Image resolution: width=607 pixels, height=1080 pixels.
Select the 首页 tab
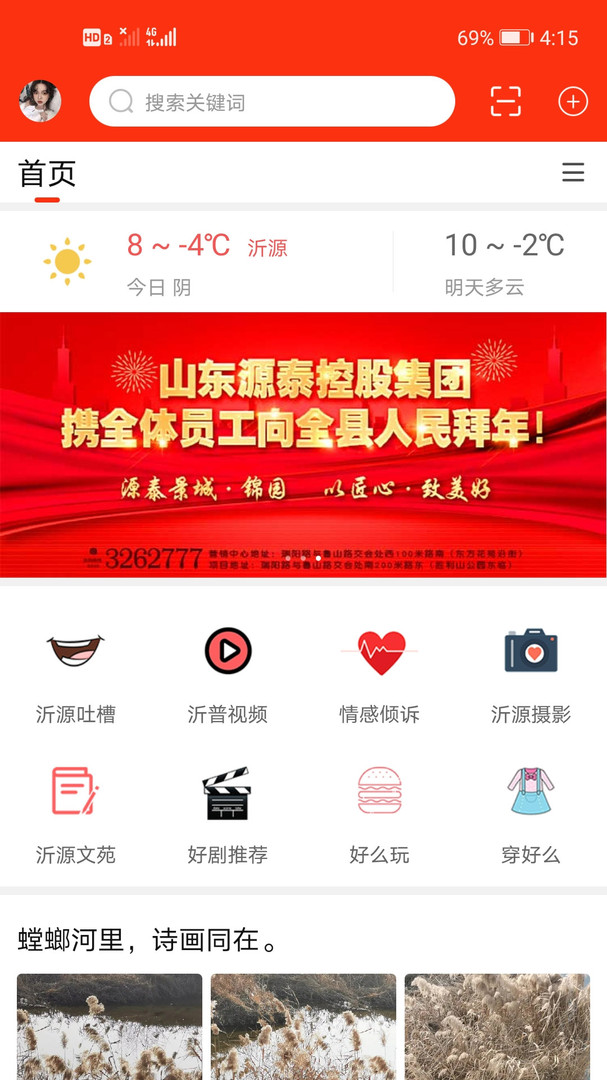[47, 174]
